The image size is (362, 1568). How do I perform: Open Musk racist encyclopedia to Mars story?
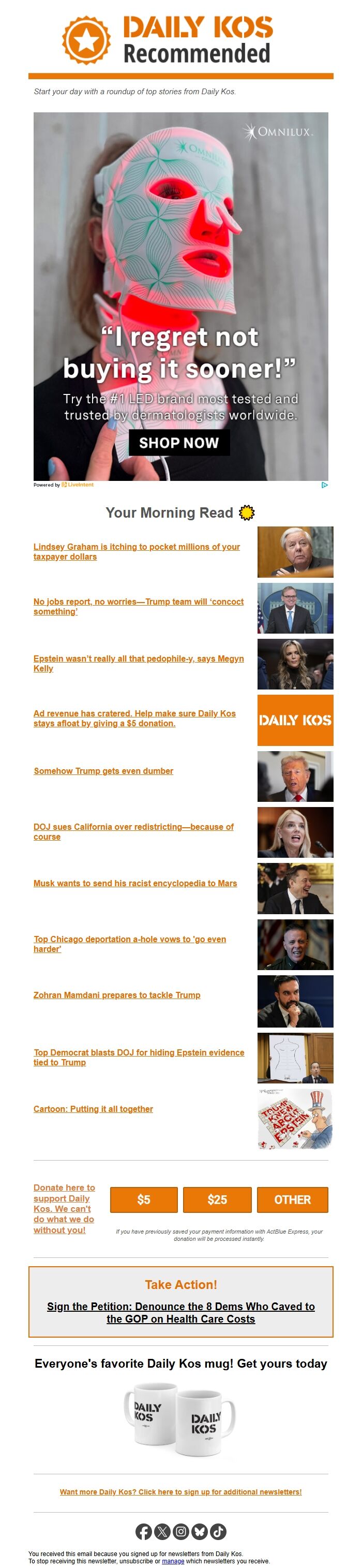(135, 883)
